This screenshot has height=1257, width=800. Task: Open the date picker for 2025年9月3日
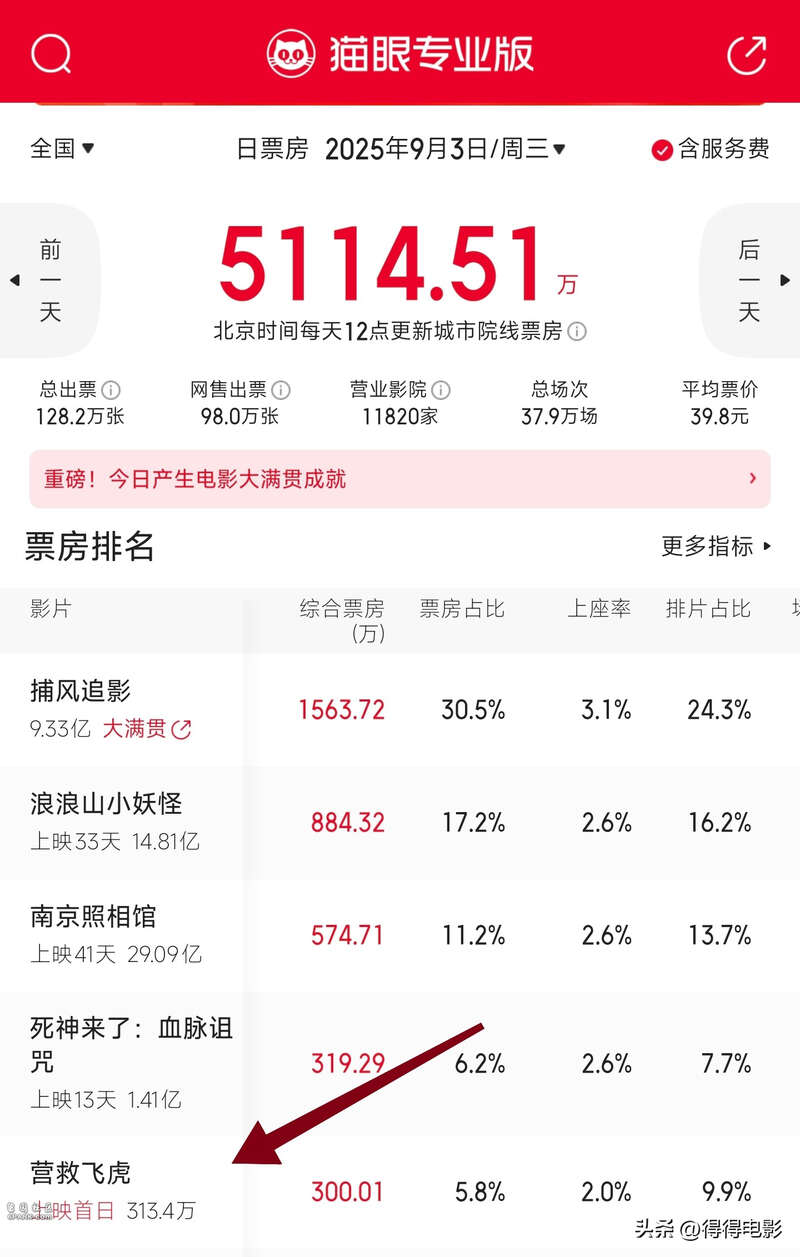click(x=445, y=150)
